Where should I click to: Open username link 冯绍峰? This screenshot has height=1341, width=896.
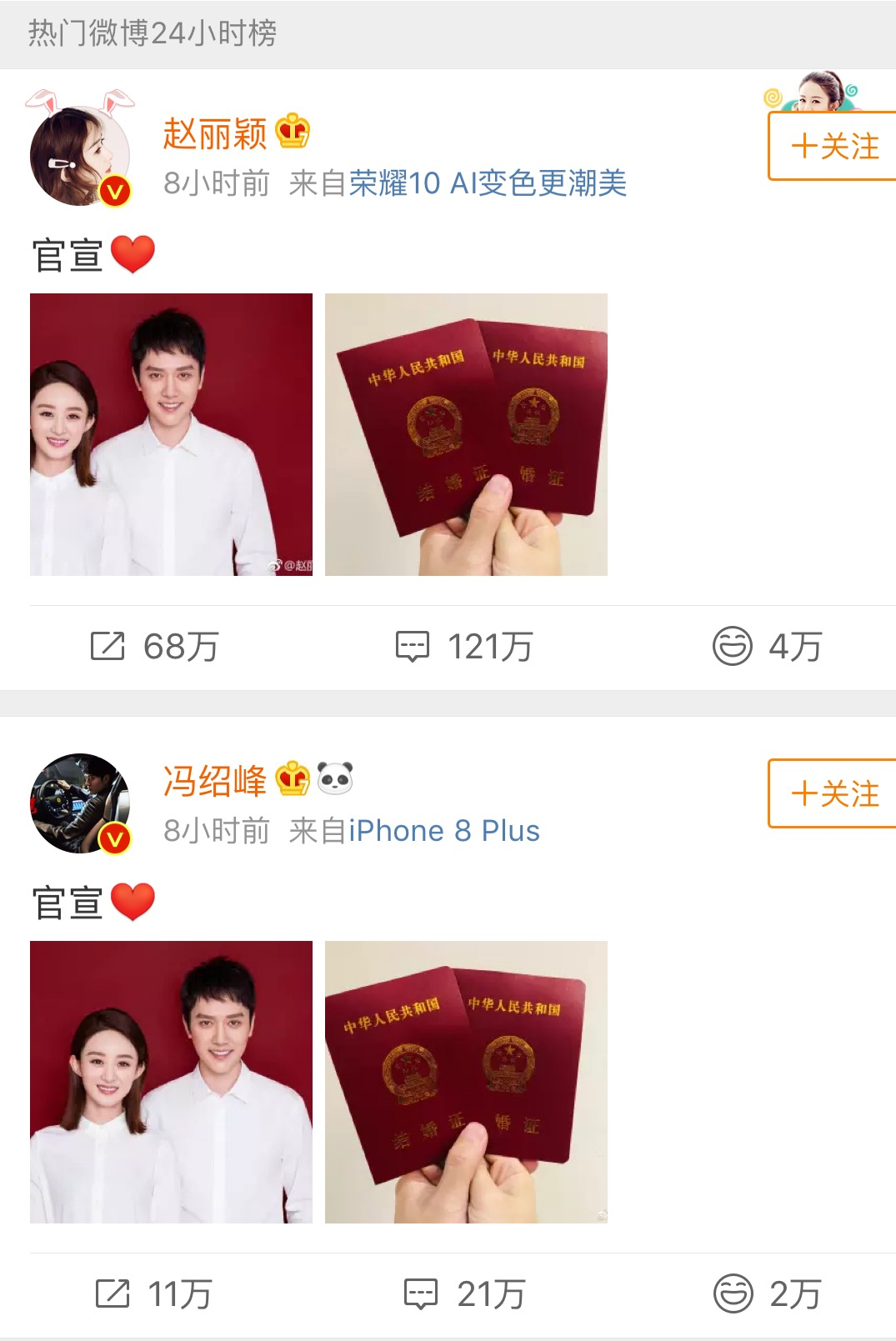pyautogui.click(x=215, y=781)
